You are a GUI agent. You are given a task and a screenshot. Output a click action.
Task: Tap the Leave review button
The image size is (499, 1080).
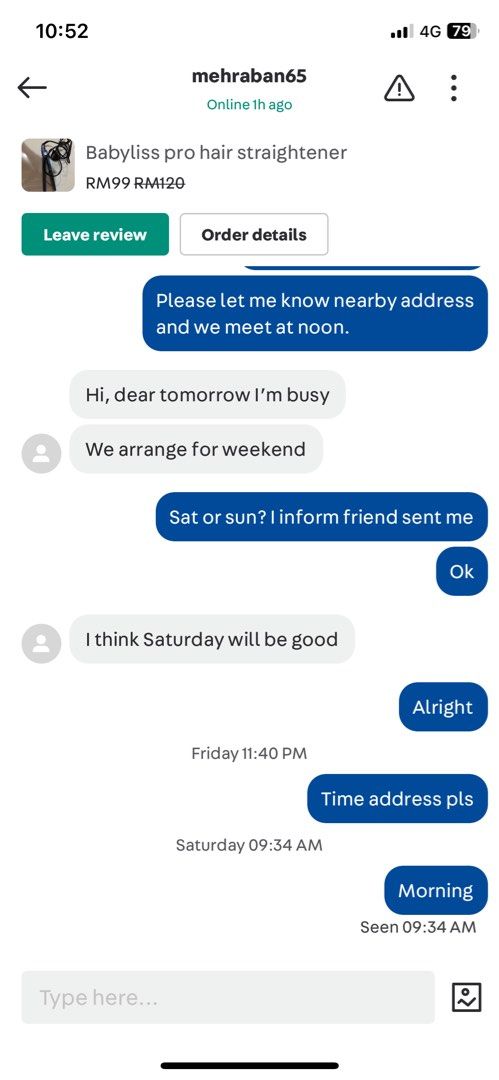pyautogui.click(x=95, y=234)
